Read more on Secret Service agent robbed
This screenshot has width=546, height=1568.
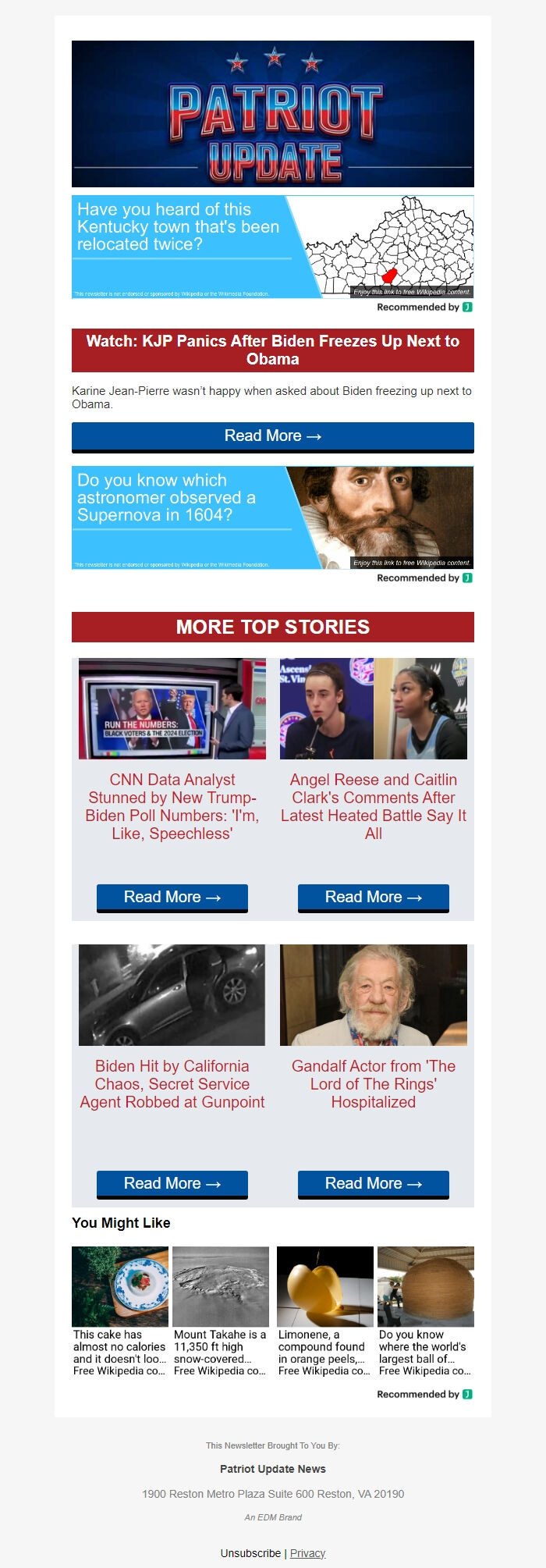172,1184
